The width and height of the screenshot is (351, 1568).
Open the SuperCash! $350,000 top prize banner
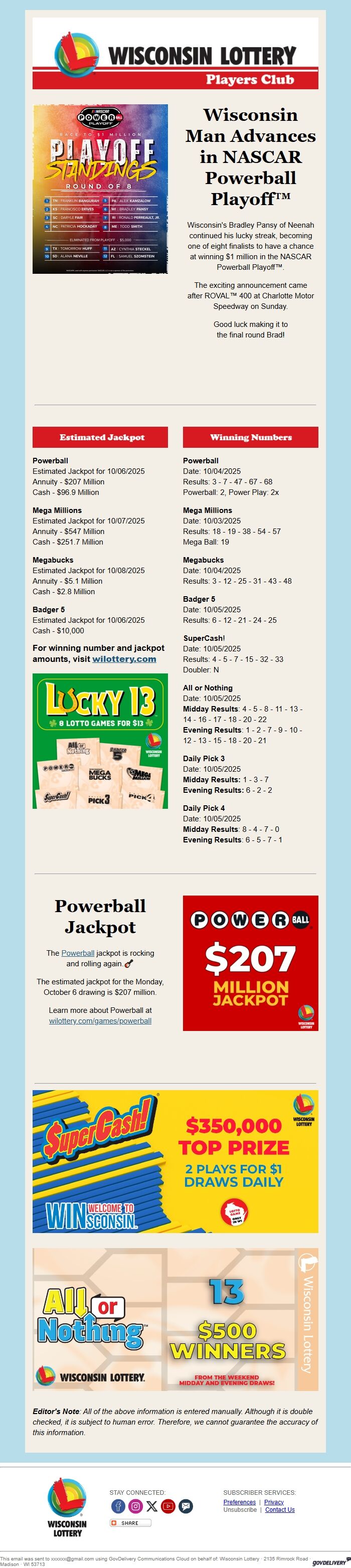point(175,1161)
